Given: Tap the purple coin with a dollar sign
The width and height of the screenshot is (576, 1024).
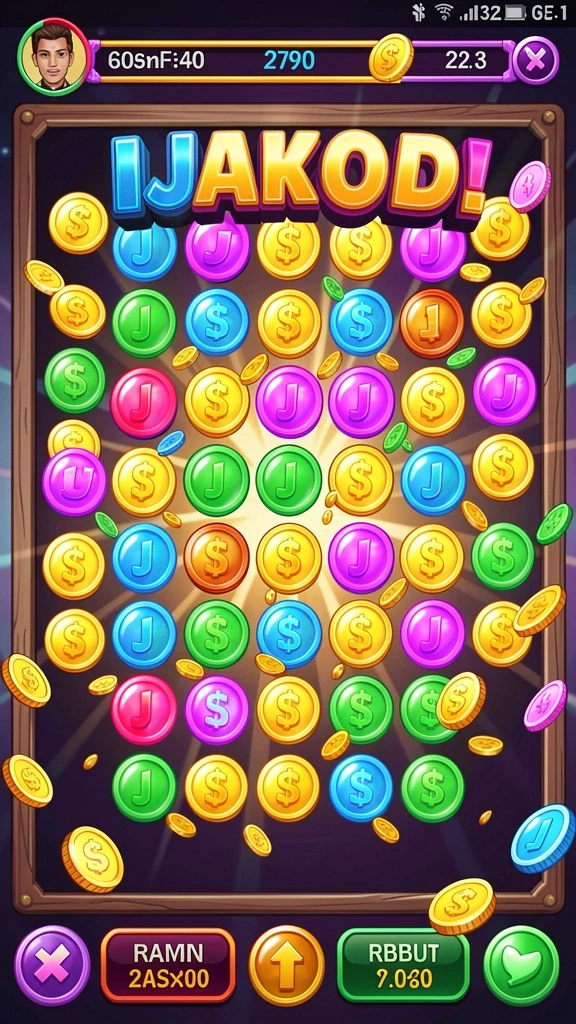Looking at the screenshot, I should [217, 710].
